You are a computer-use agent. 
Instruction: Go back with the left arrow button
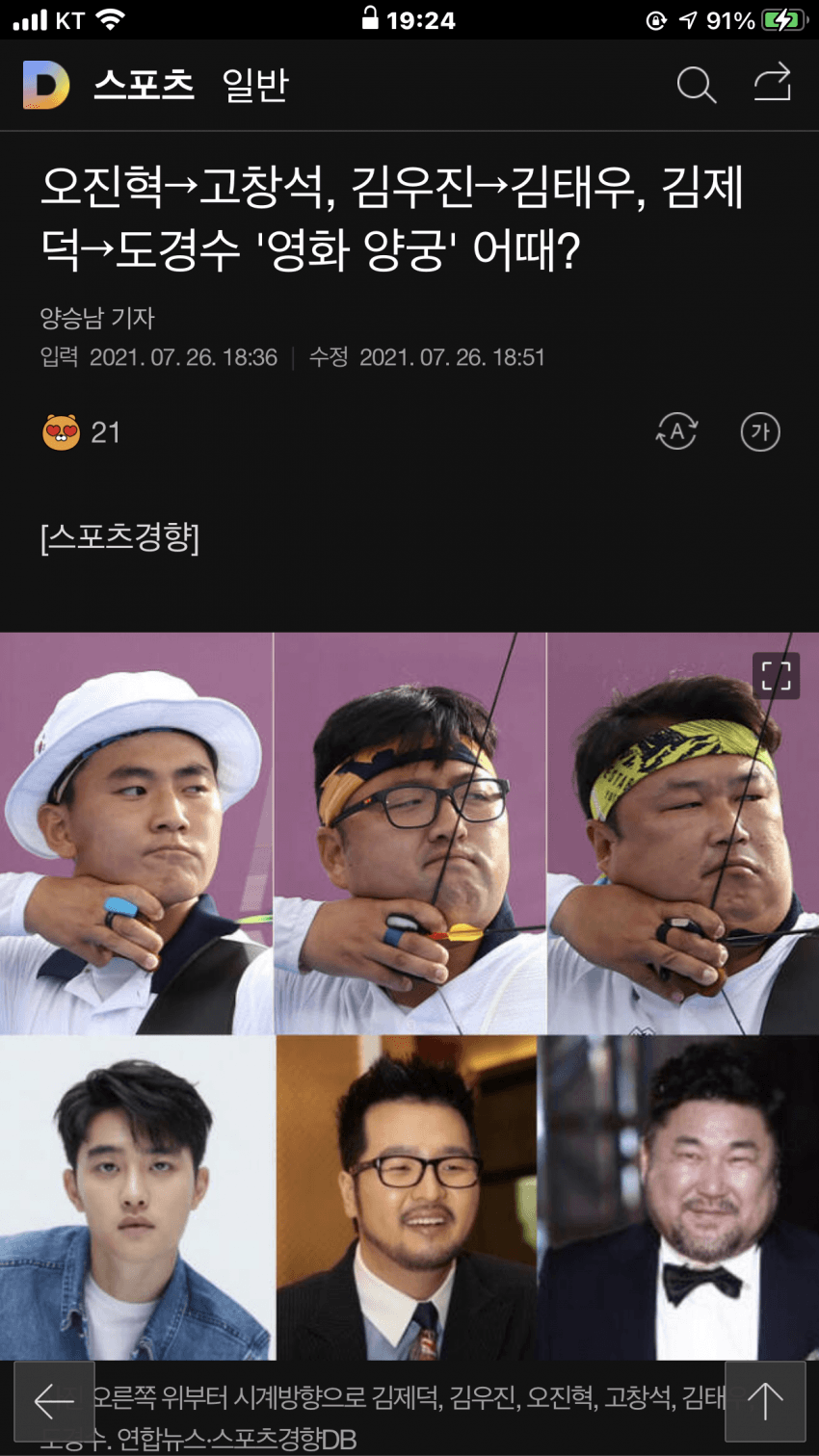(54, 1401)
